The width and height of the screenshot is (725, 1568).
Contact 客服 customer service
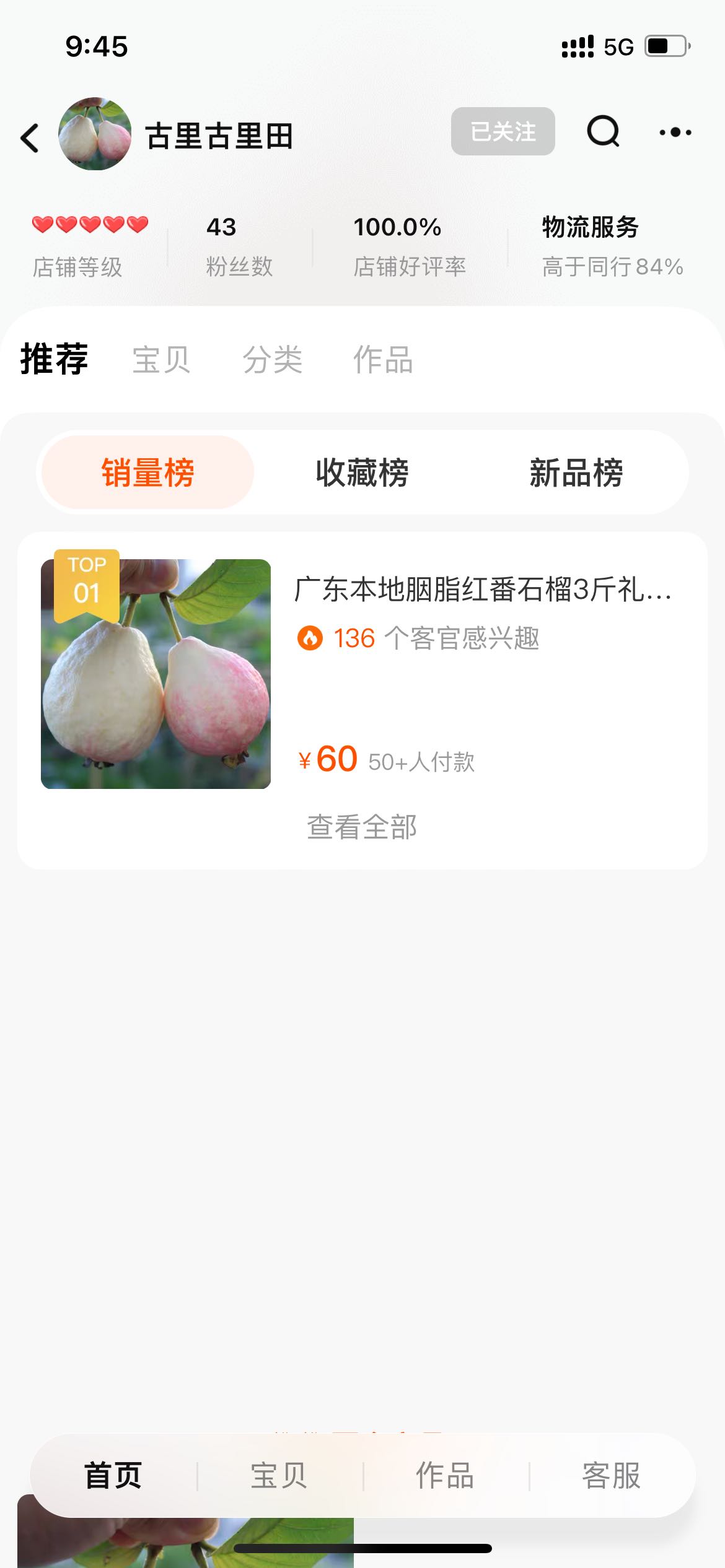point(611,1475)
